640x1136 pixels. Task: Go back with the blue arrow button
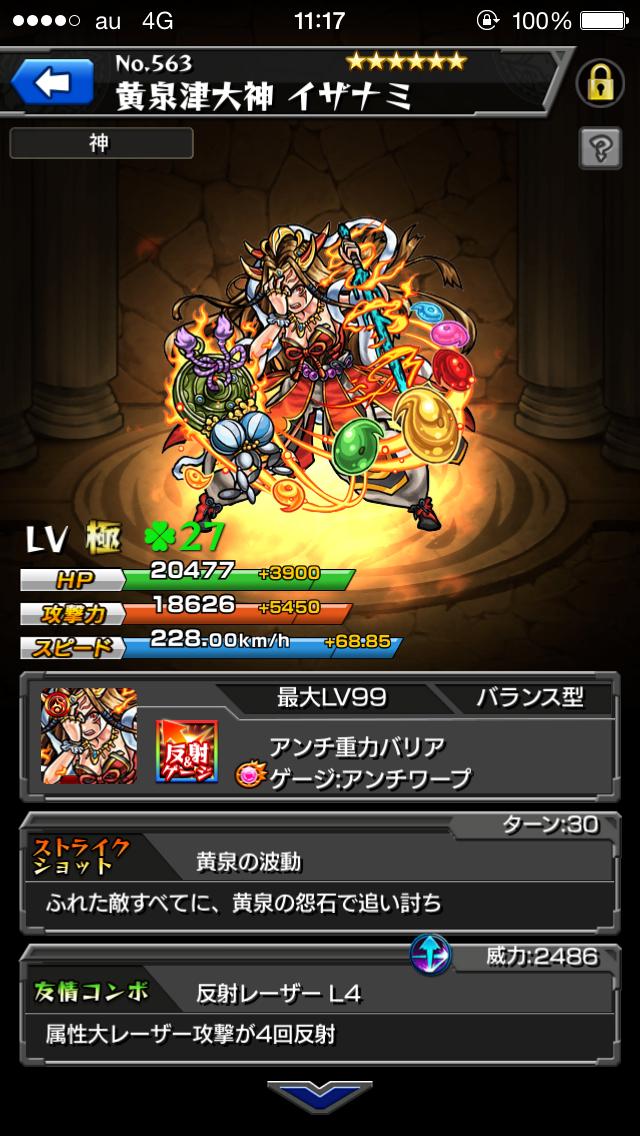pos(53,83)
